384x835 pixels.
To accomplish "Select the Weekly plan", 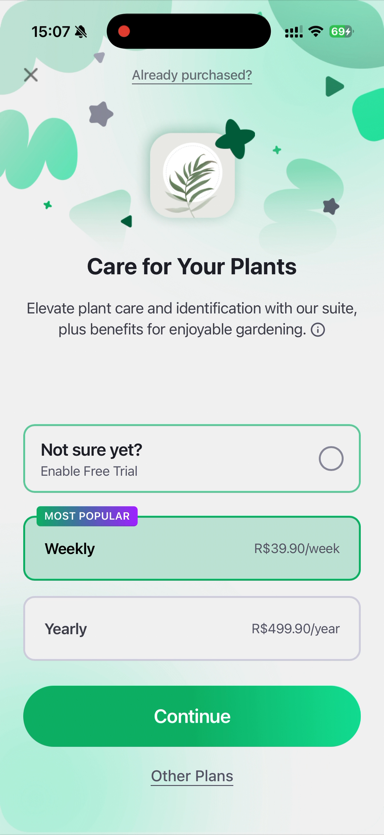I will 192,548.
